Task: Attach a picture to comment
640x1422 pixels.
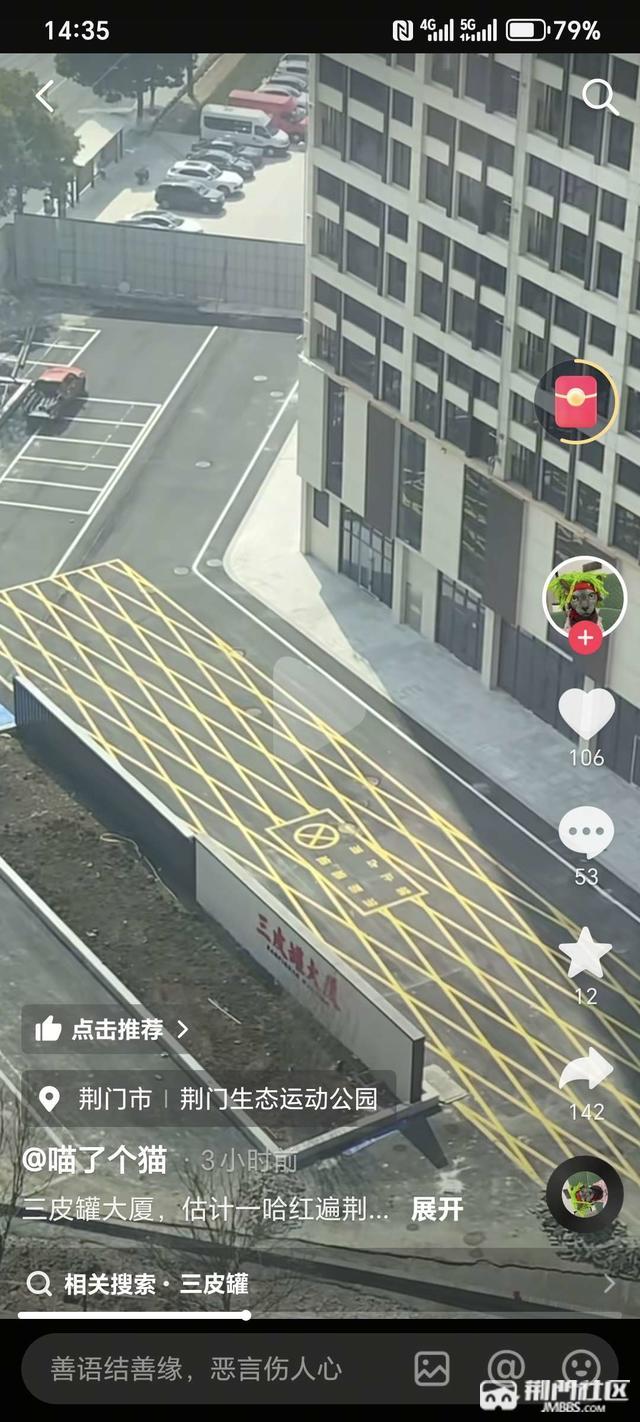Action: [432, 1368]
